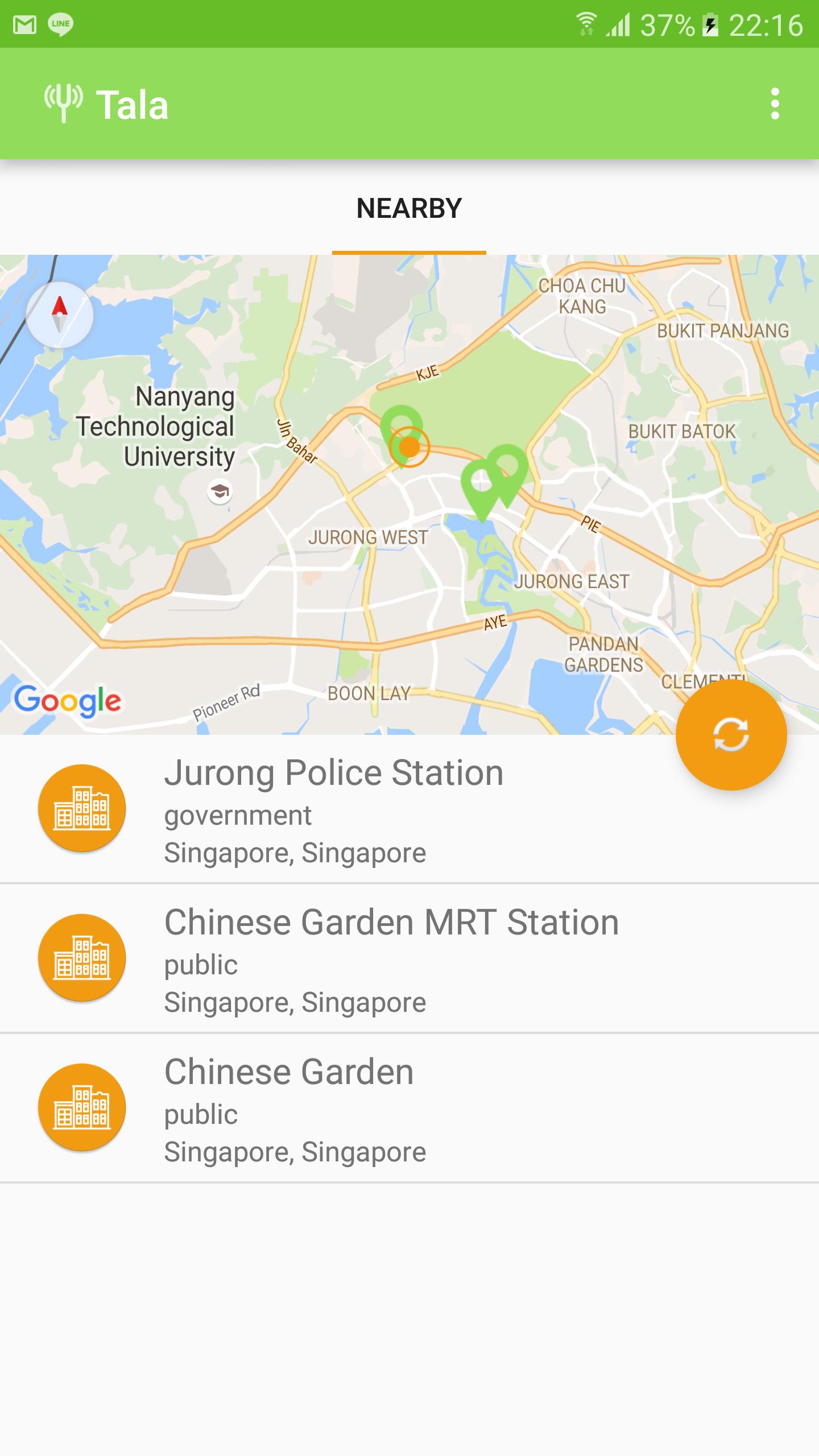This screenshot has height=1456, width=819.
Task: Switch to the NEARBY tab
Action: pyautogui.click(x=409, y=208)
